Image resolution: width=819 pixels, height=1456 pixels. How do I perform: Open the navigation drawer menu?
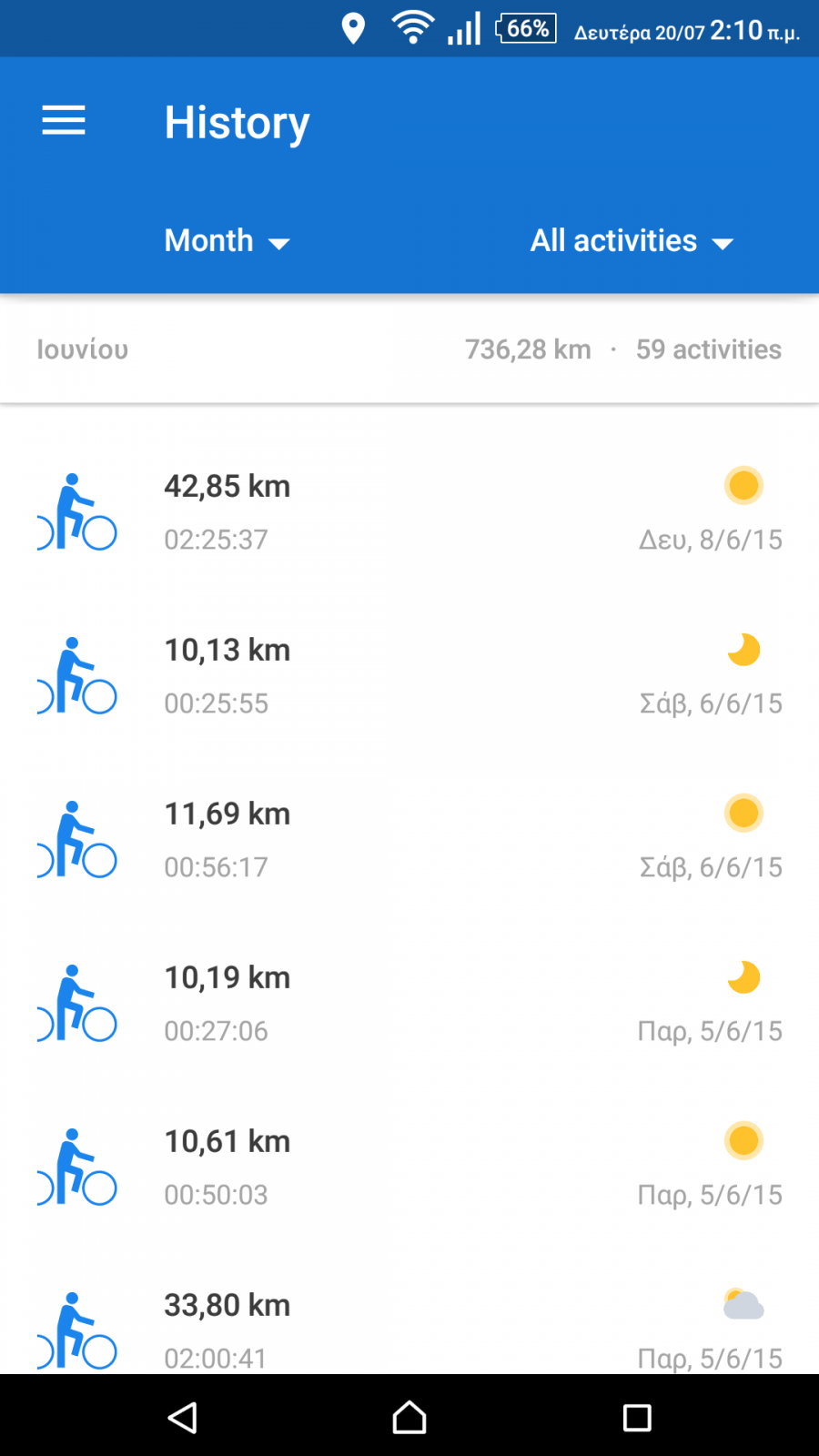click(x=64, y=121)
